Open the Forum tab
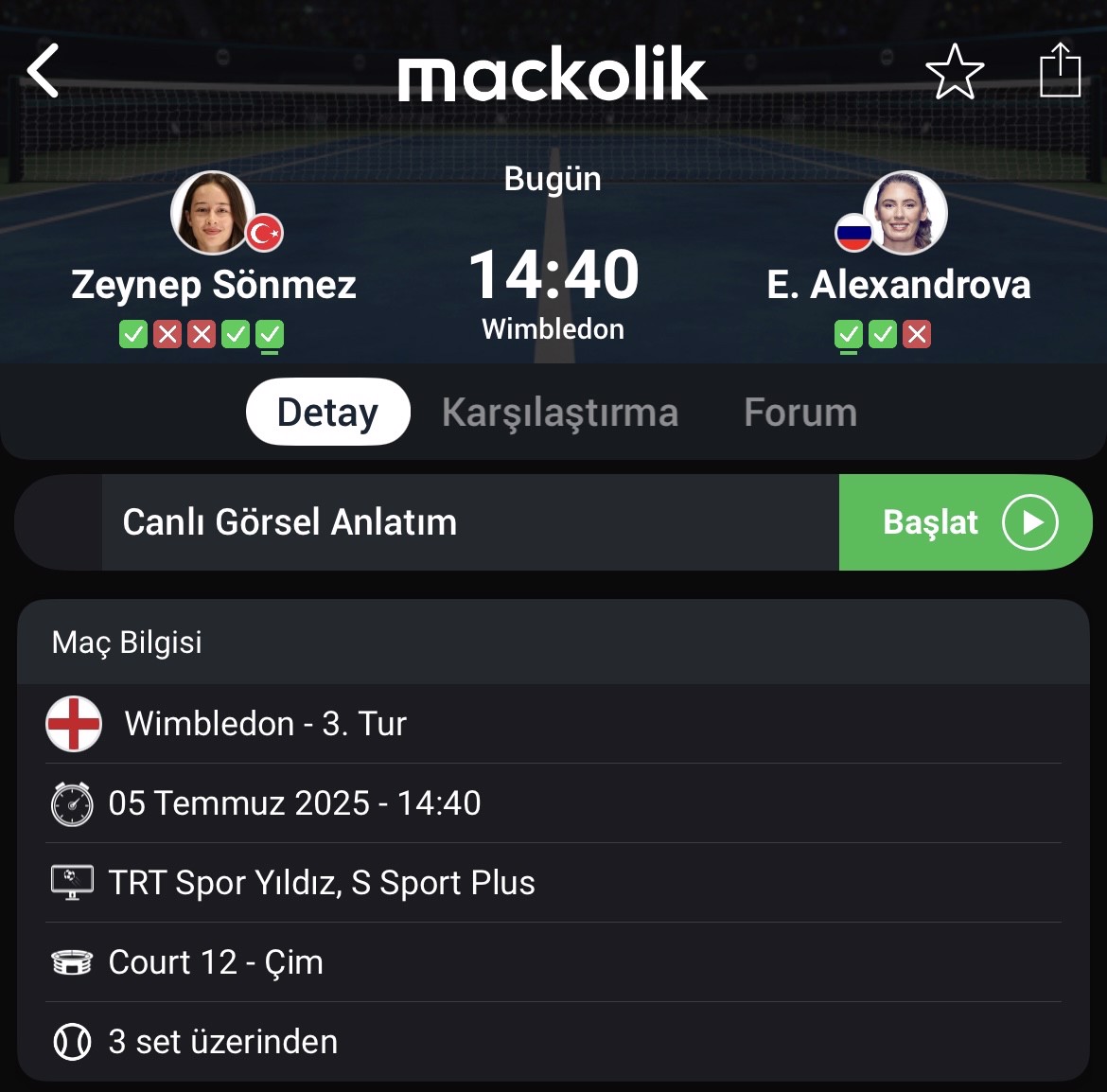The height and width of the screenshot is (1092, 1107). pyautogui.click(x=799, y=413)
